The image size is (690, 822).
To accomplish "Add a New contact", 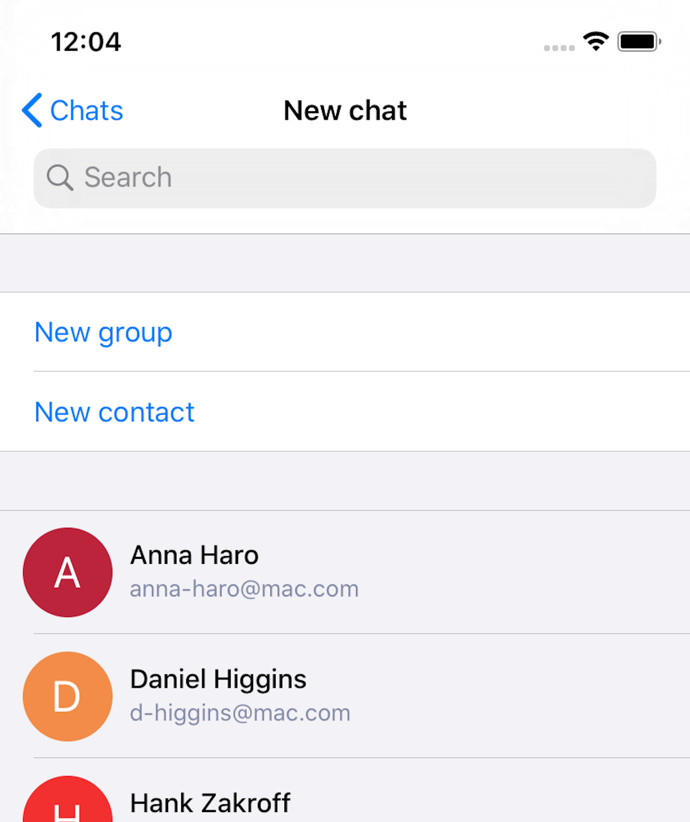I will coord(115,412).
